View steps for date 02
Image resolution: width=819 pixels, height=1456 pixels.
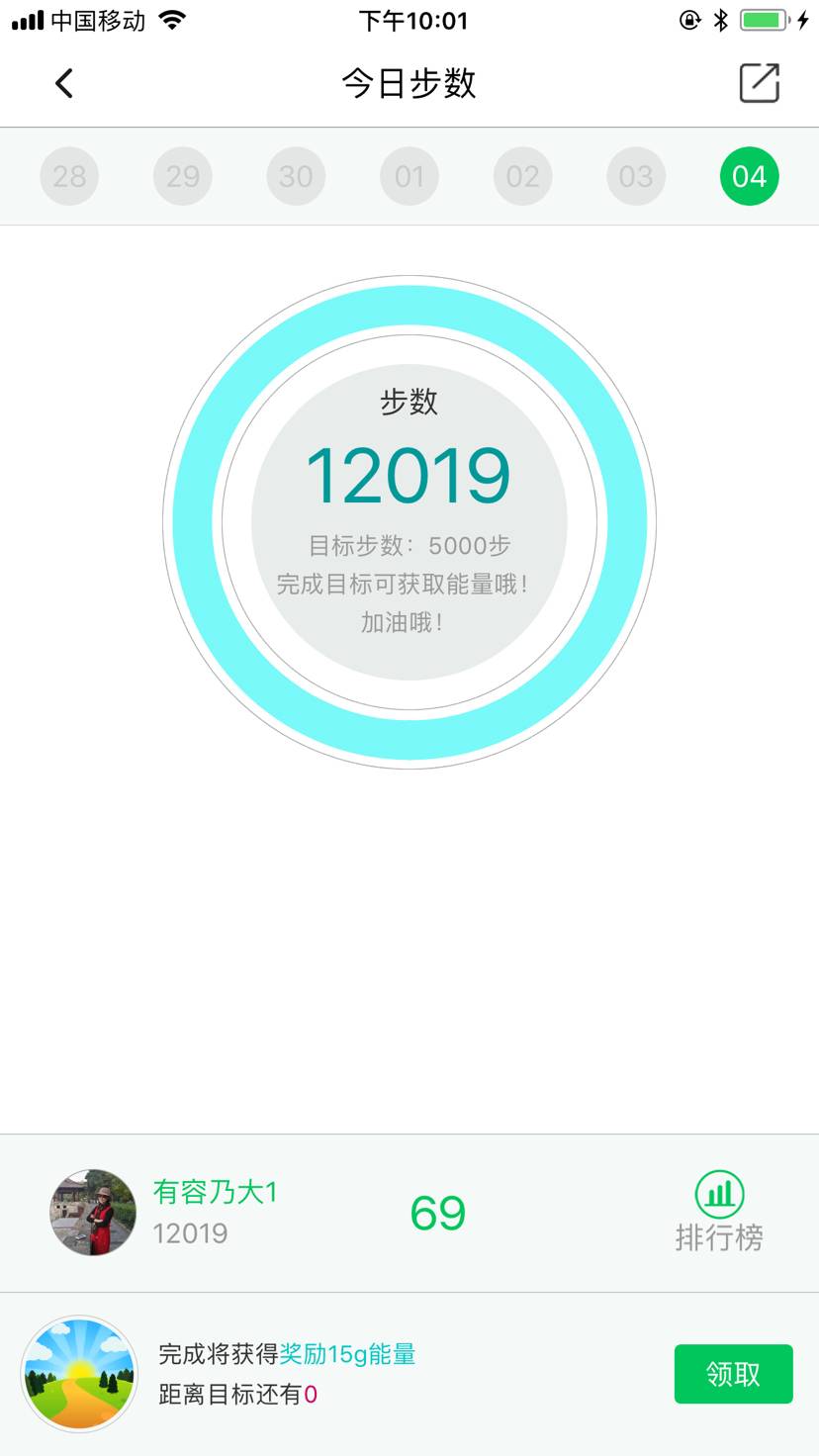pos(522,176)
